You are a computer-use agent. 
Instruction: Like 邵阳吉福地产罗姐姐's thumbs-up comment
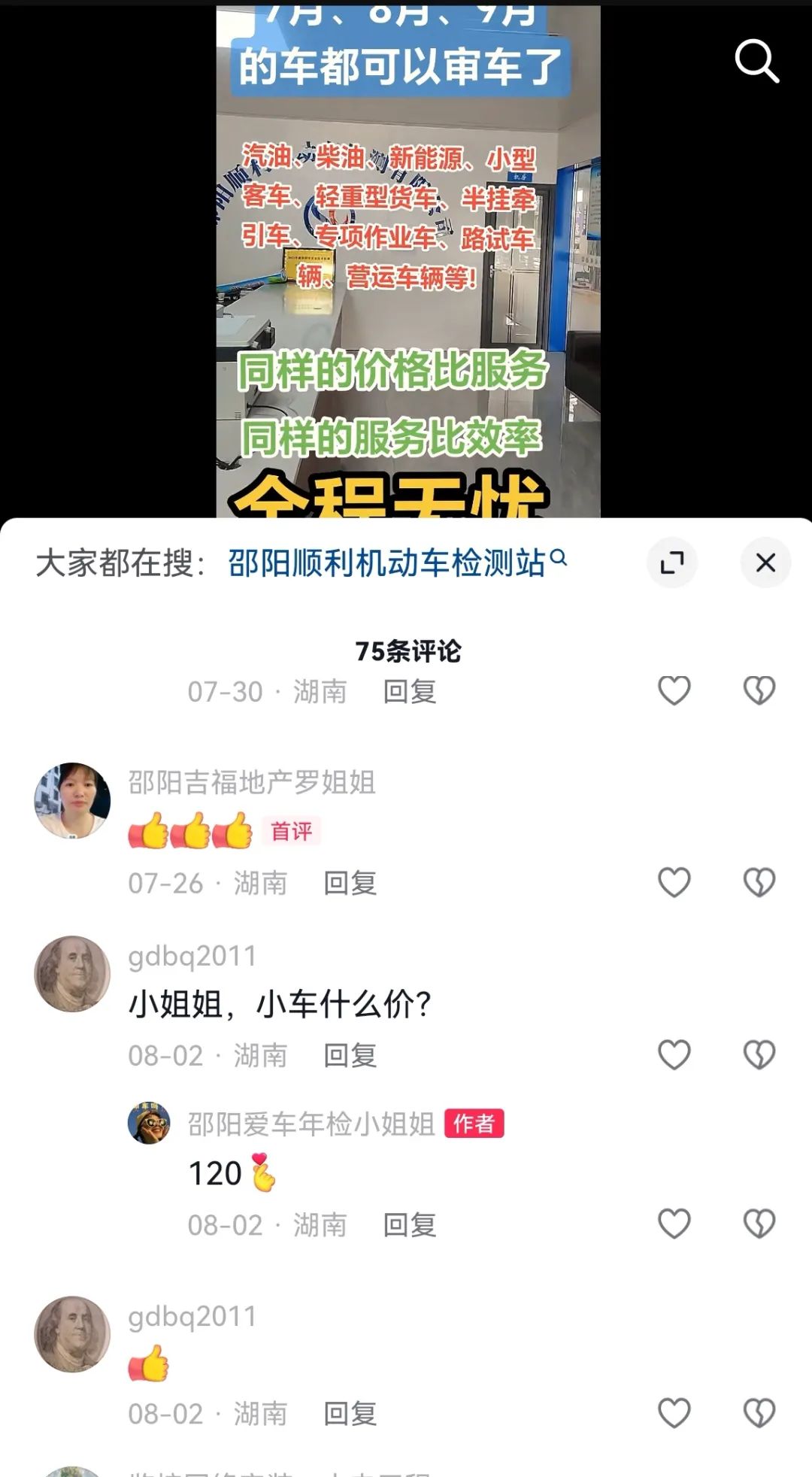point(674,882)
